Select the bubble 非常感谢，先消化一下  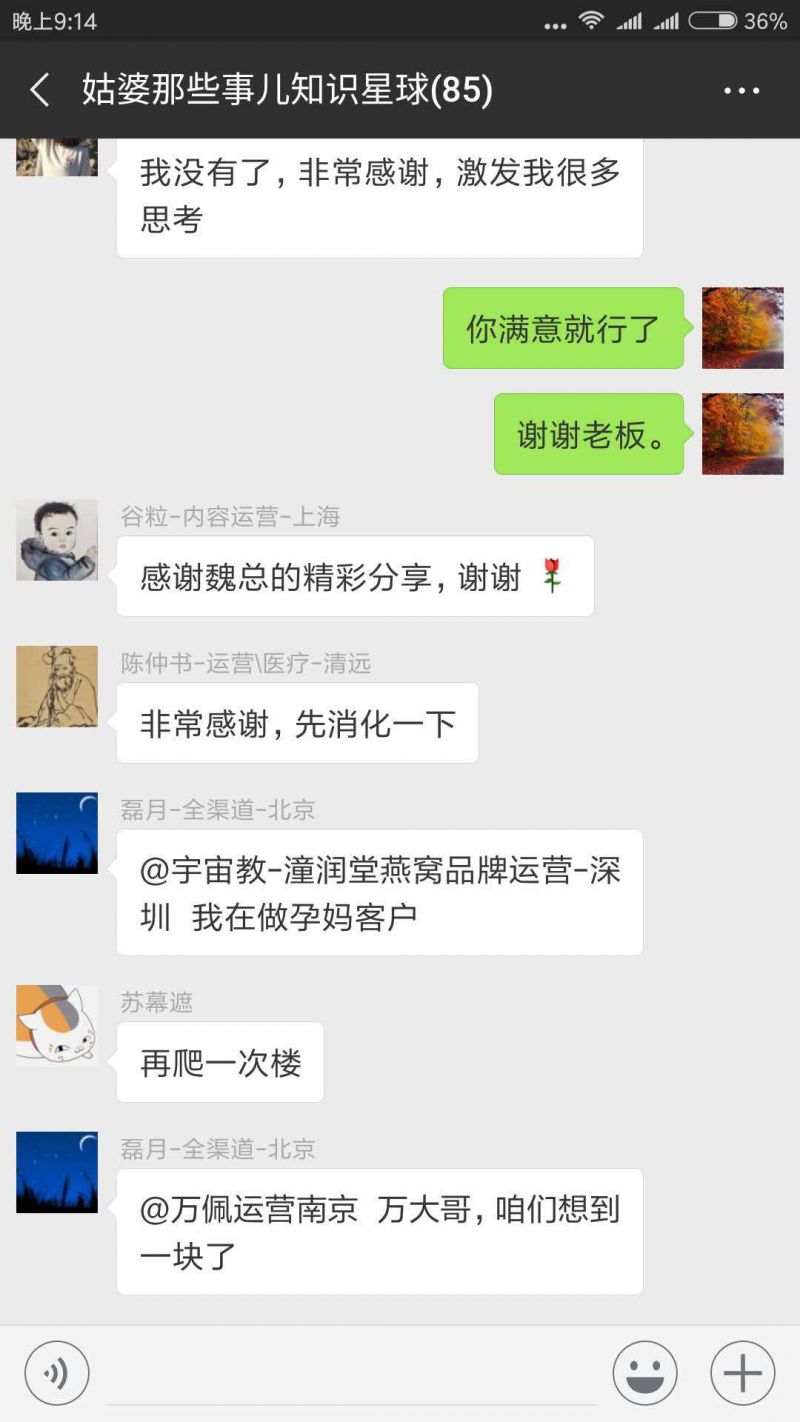(297, 723)
